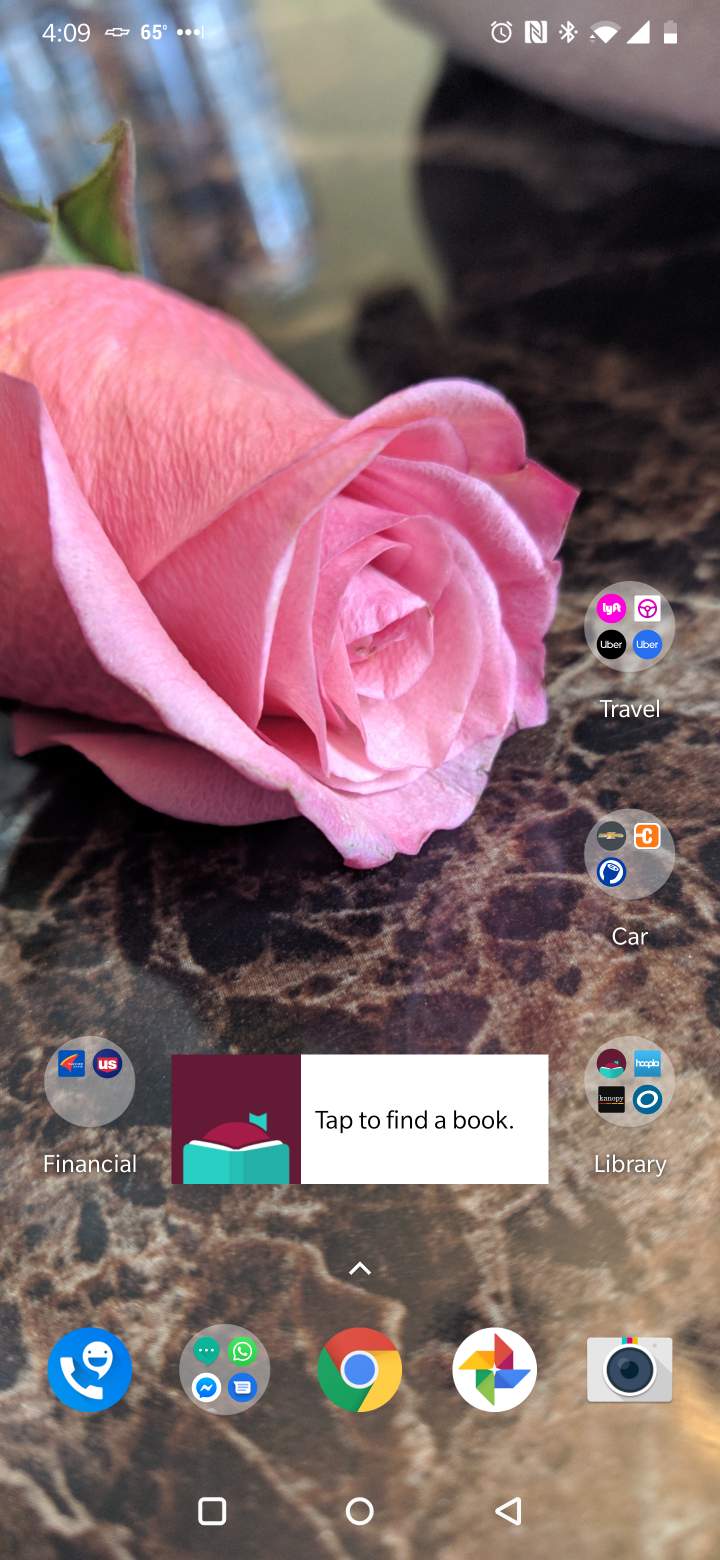Show recent apps with the square button
Image resolution: width=720 pixels, height=1560 pixels.
212,1511
